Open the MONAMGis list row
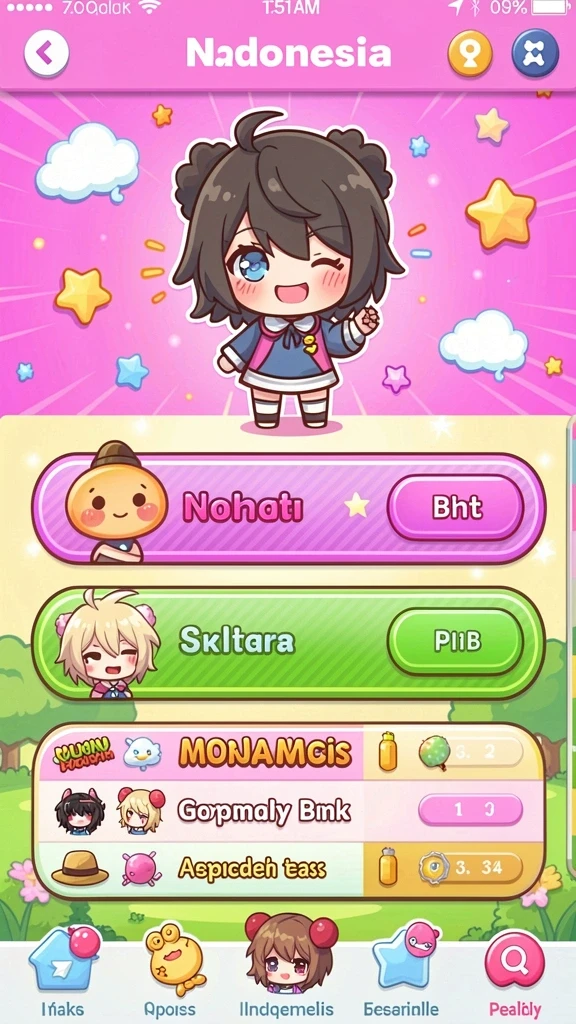Viewport: 576px width, 1024px height. 288,754
